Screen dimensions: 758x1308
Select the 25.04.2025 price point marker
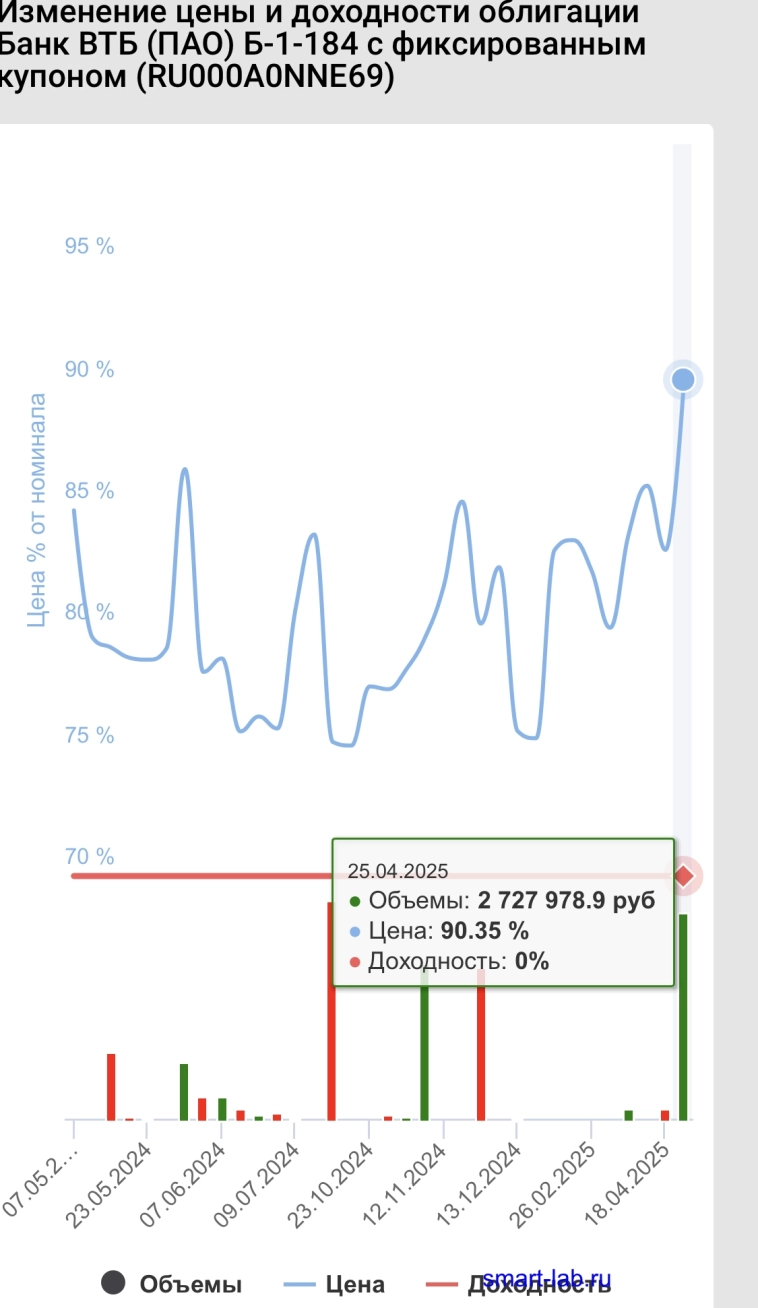click(x=683, y=379)
